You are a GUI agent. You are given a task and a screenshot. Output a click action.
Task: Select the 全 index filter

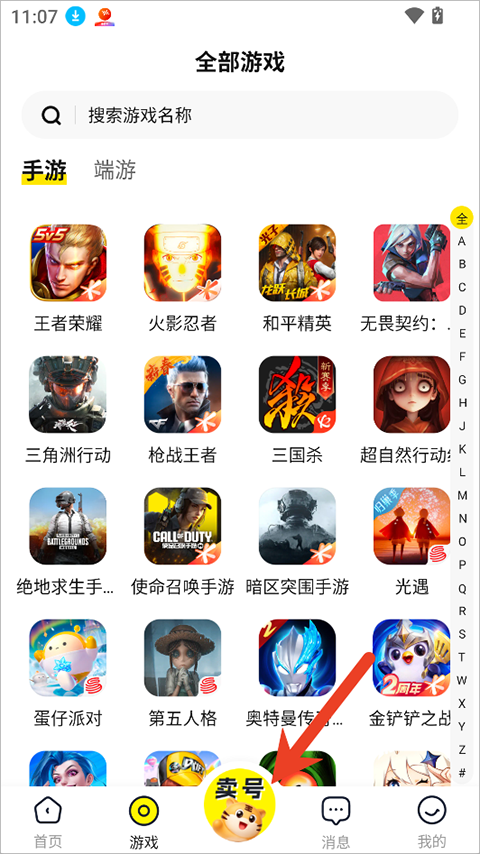coord(462,218)
